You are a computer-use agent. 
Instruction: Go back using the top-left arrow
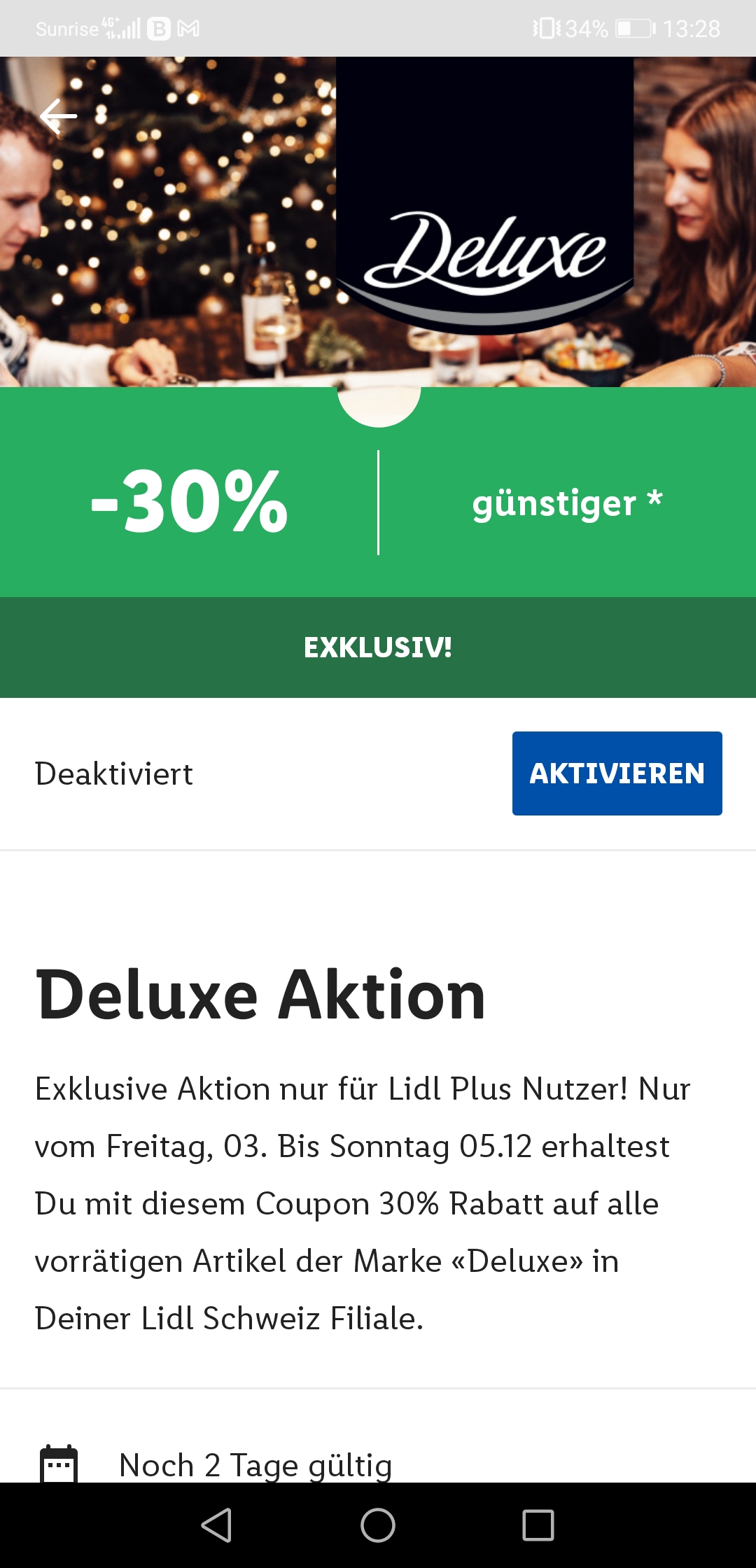(x=59, y=116)
